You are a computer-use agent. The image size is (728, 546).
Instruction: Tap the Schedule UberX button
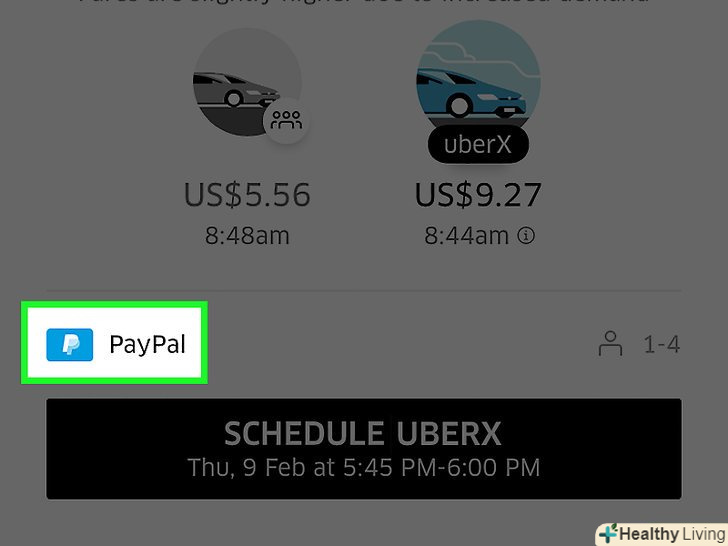pyautogui.click(x=363, y=448)
